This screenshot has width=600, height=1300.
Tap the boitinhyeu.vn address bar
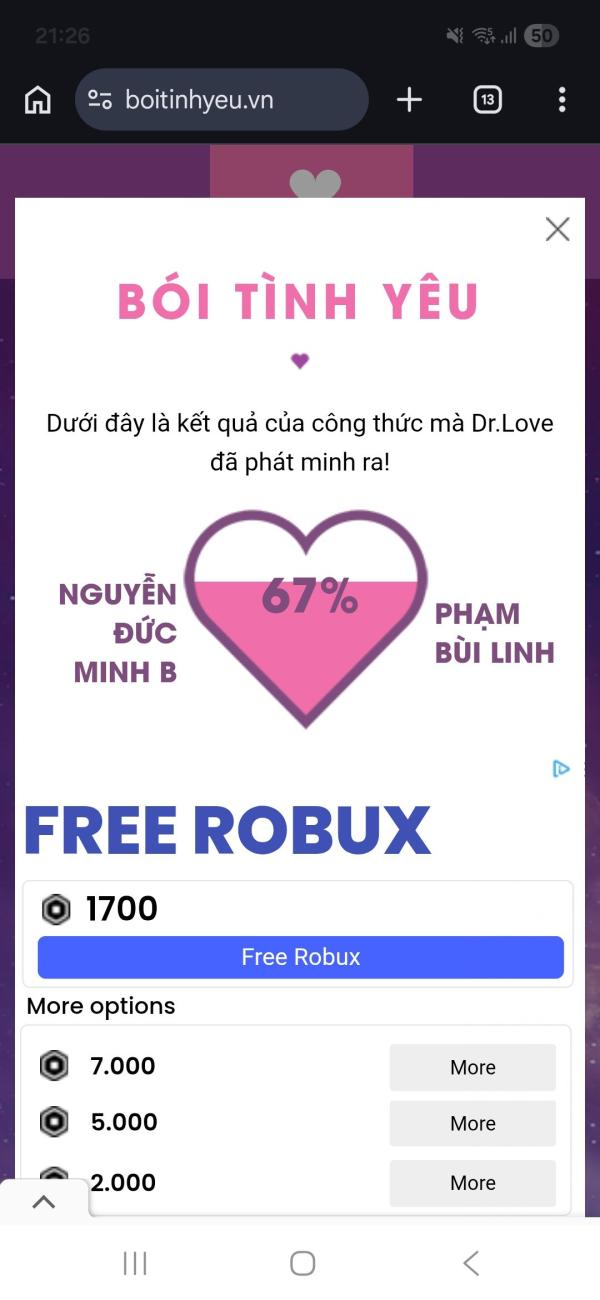(222, 99)
